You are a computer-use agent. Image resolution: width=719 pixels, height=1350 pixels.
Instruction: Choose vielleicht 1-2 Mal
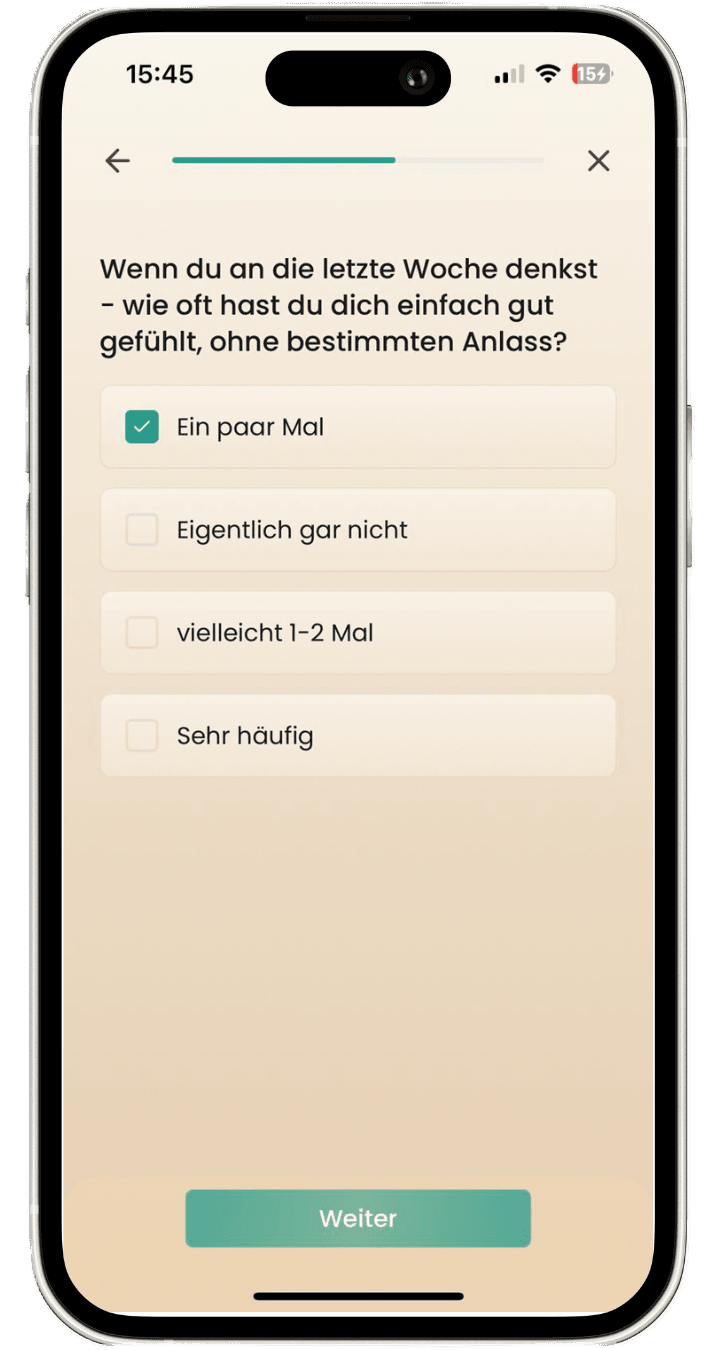click(358, 633)
